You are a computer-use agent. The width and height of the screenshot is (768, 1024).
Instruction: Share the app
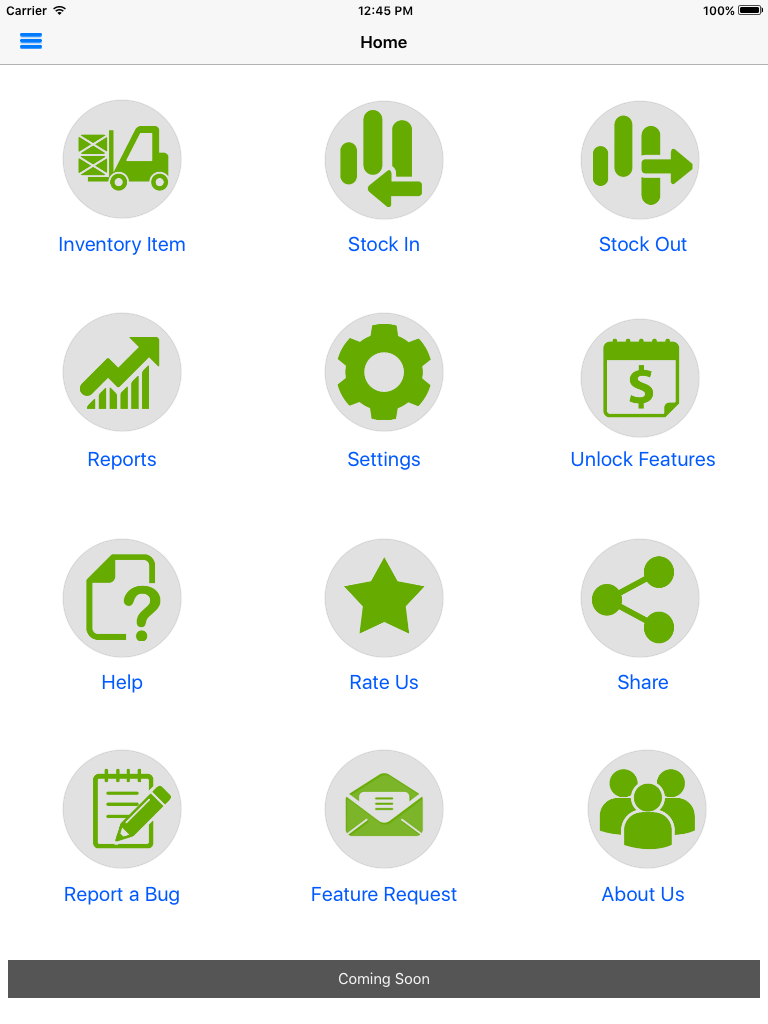pyautogui.click(x=640, y=598)
